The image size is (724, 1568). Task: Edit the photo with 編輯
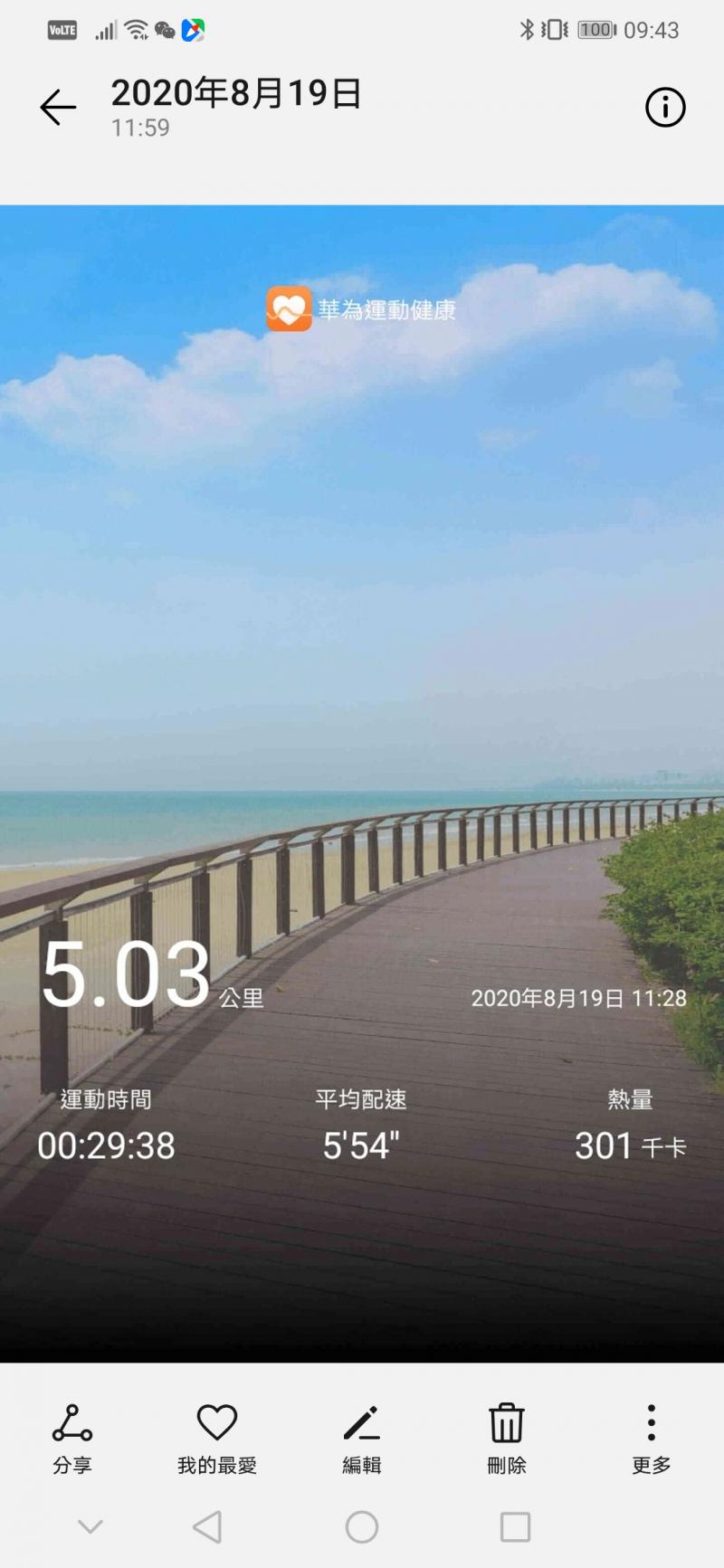click(362, 1439)
